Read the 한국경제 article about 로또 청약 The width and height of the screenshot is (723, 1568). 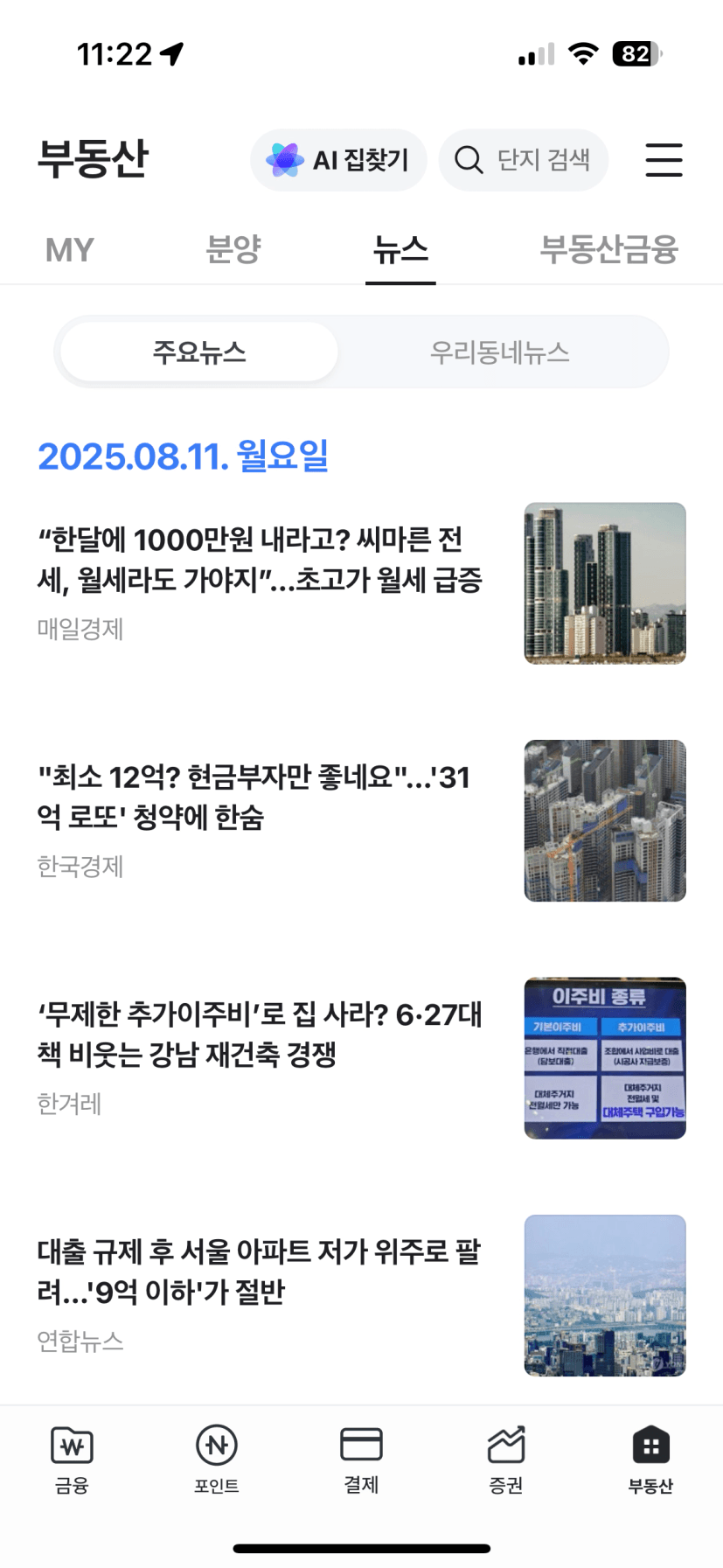[x=254, y=797]
